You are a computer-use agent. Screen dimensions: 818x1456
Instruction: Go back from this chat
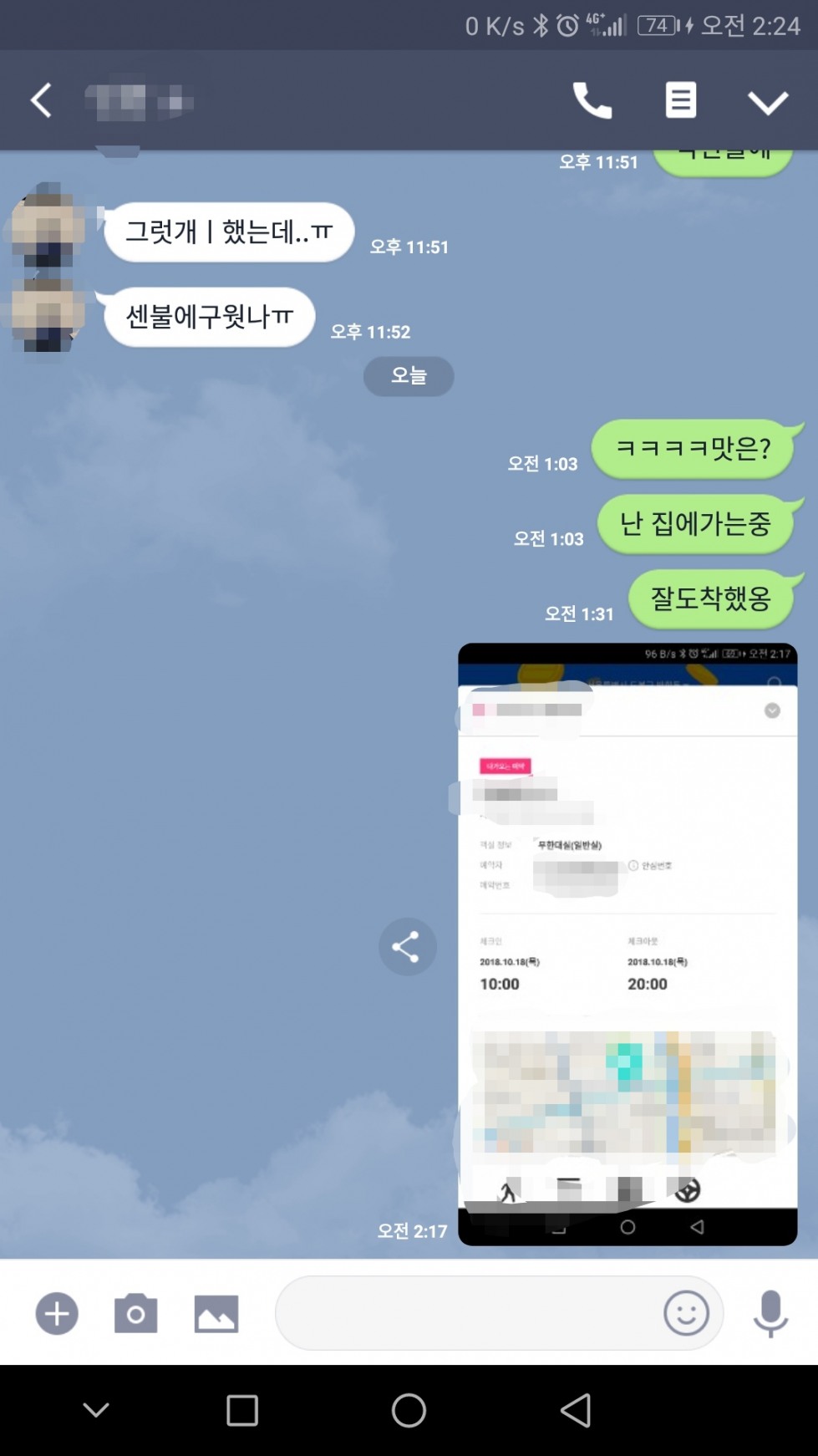pos(41,101)
